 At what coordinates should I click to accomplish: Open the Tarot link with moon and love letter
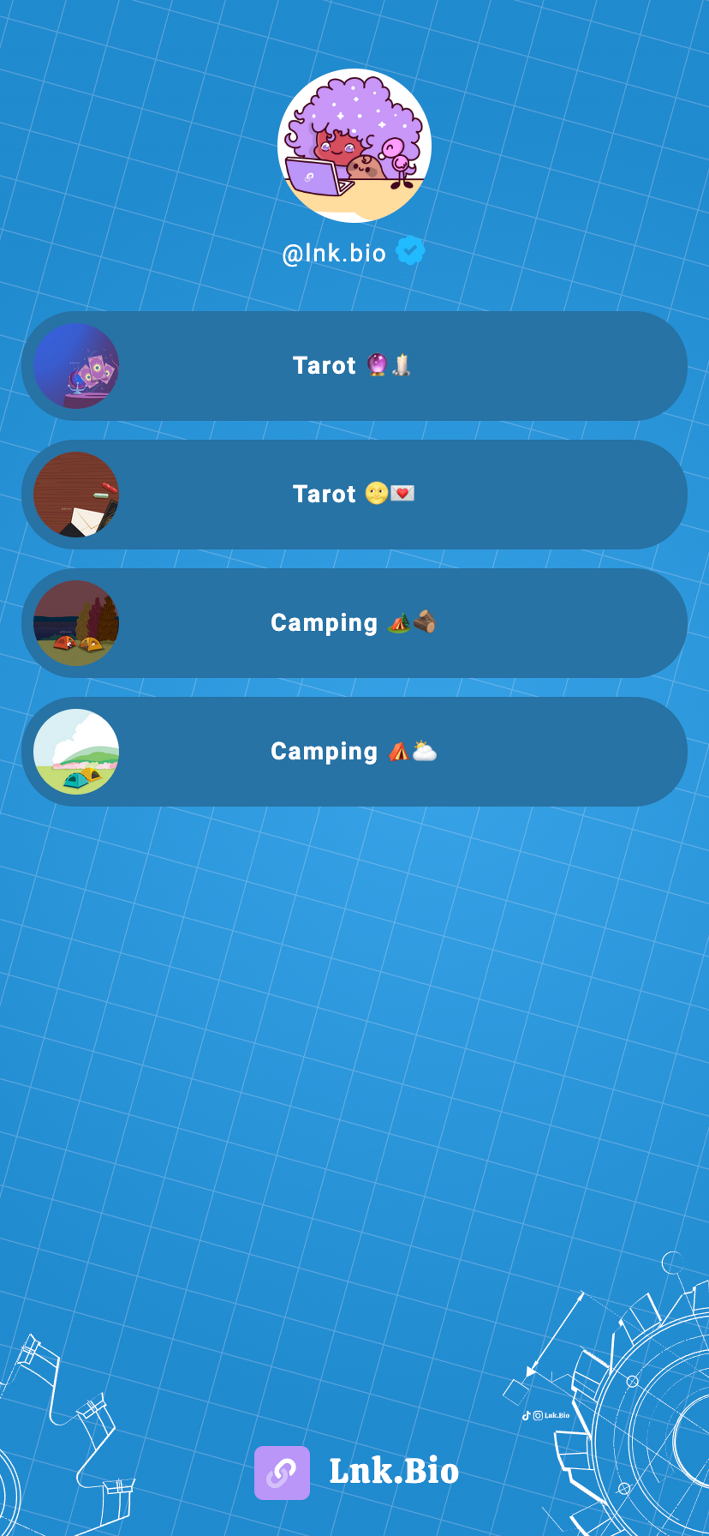pos(354,494)
